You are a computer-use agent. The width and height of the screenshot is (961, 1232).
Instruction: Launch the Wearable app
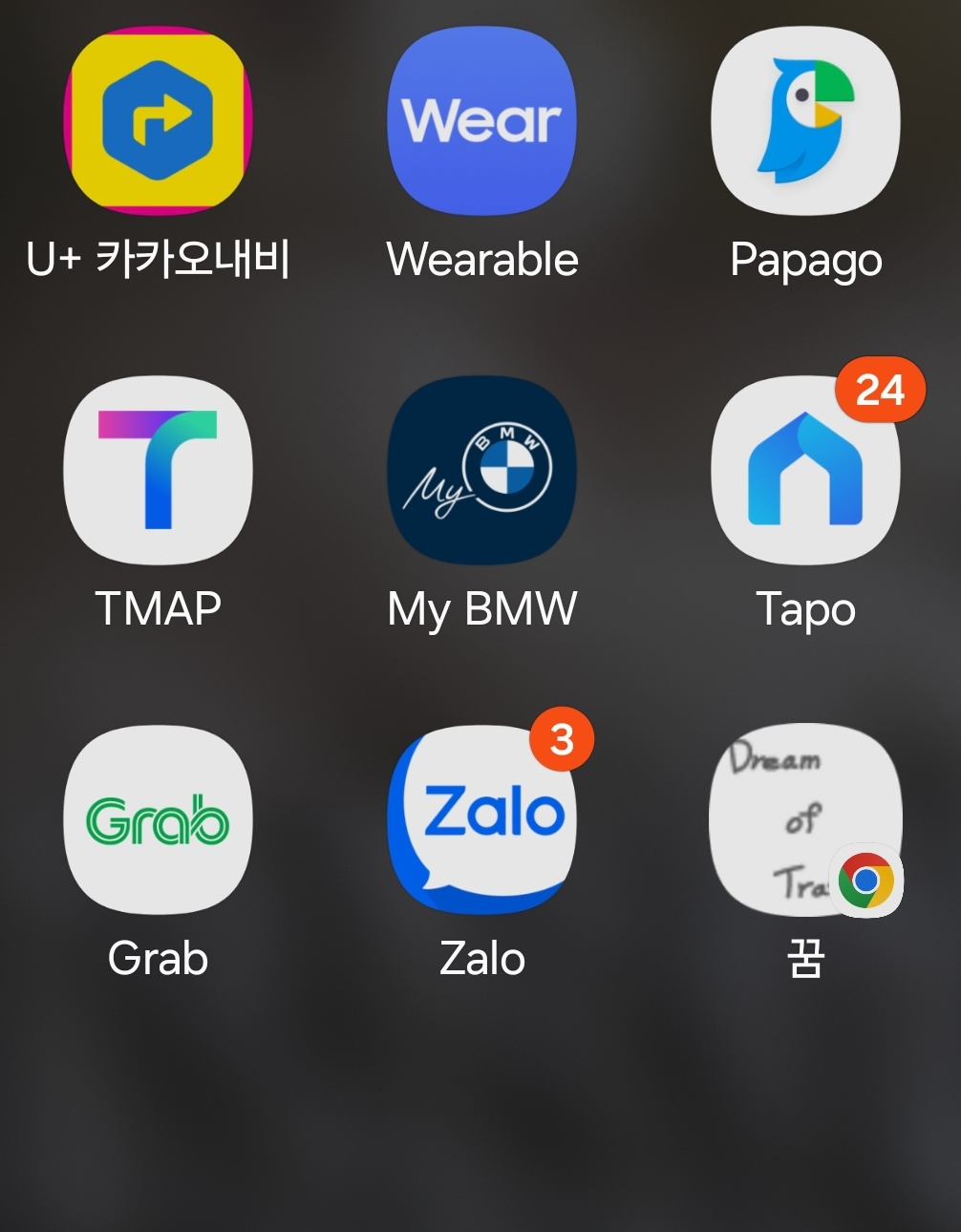[x=481, y=121]
